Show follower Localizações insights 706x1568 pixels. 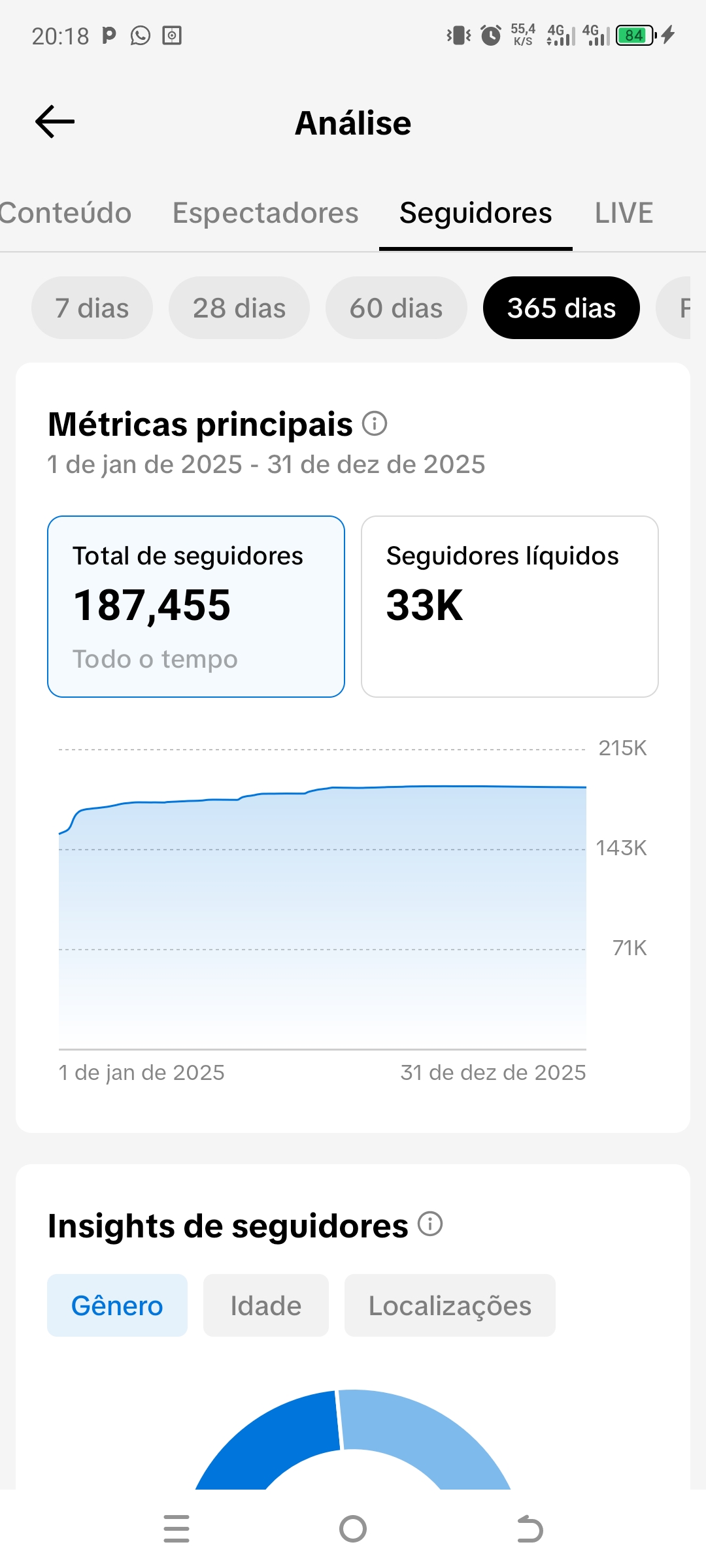click(x=450, y=1305)
